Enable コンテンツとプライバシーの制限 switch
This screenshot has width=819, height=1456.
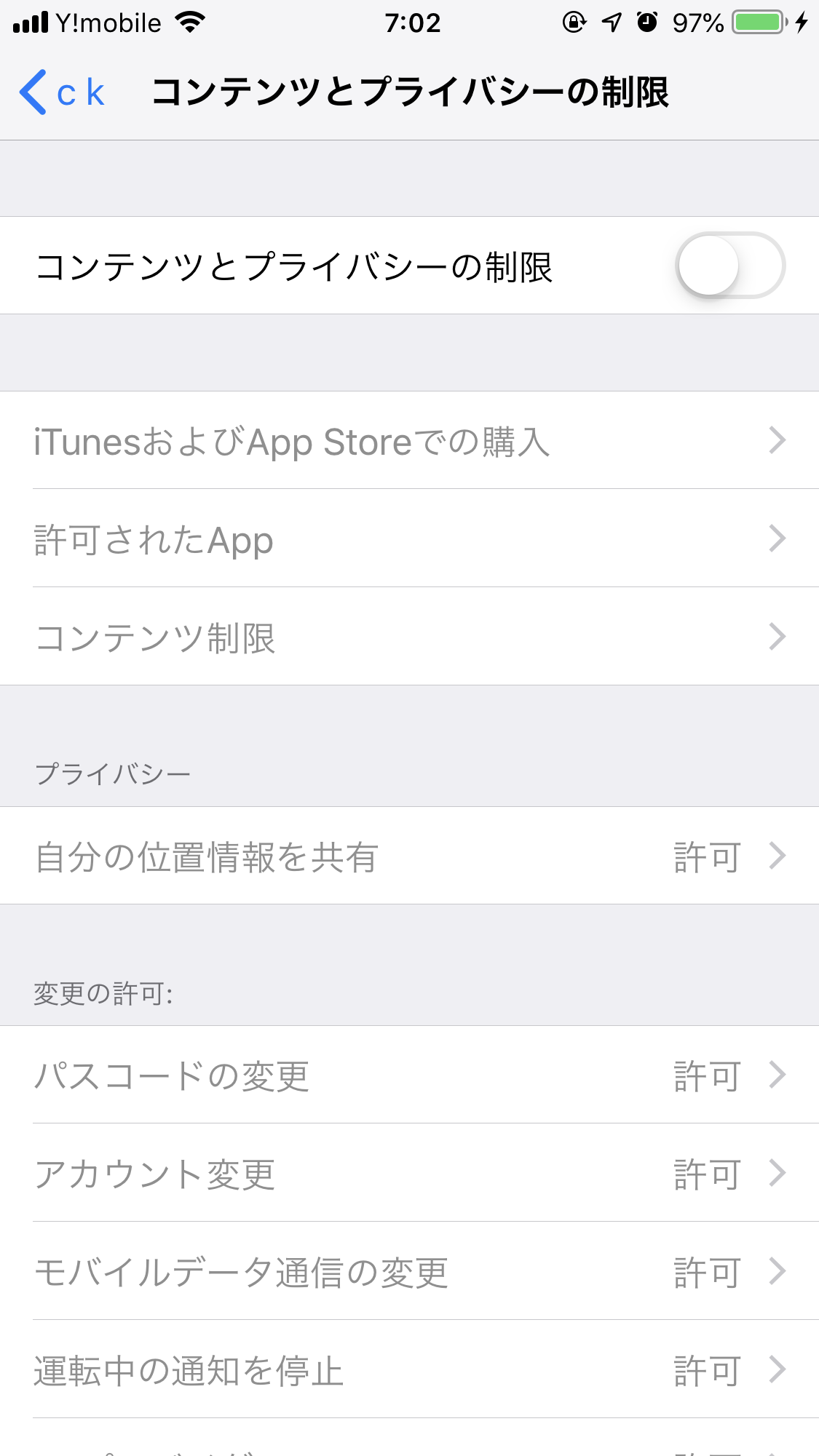pyautogui.click(x=729, y=266)
